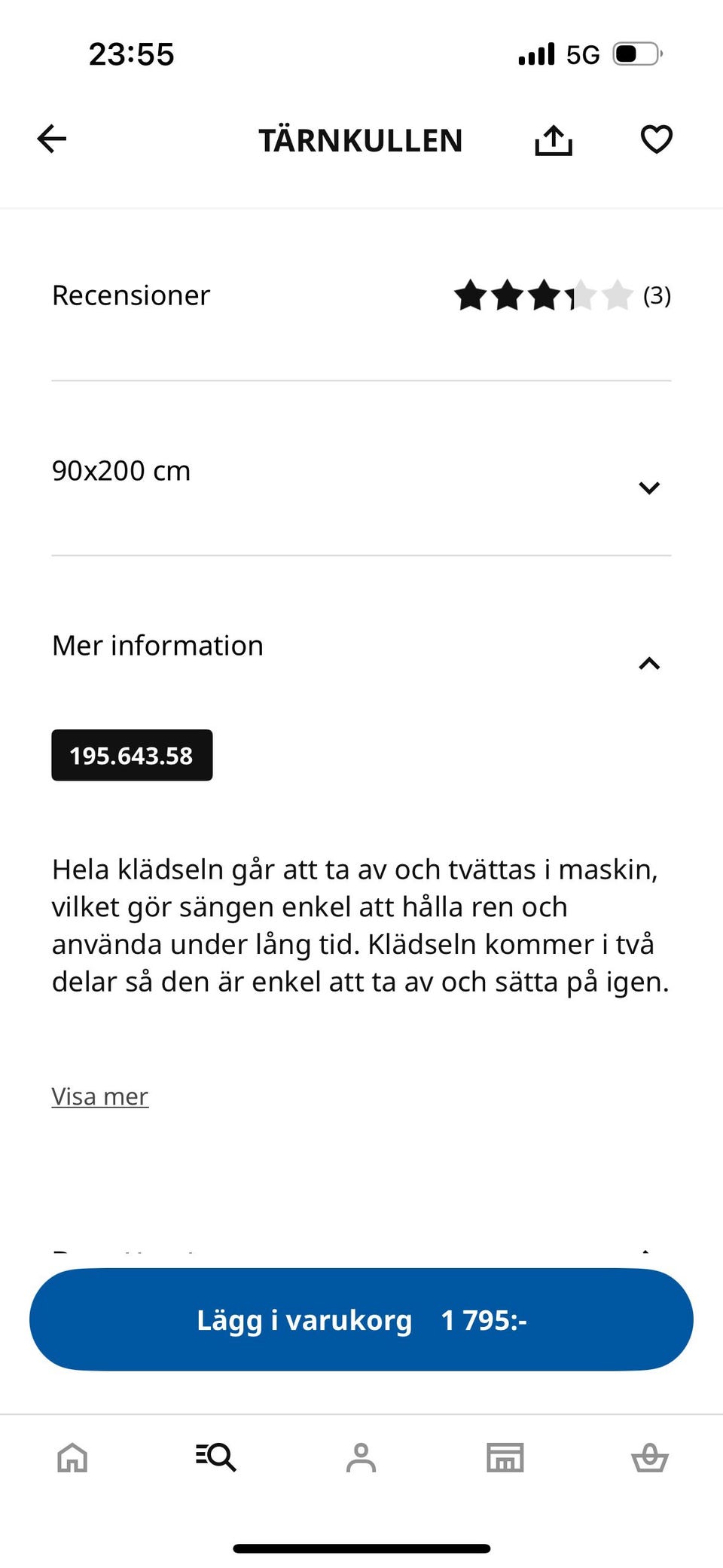
Task: Expand the partially hidden section below Visa mer
Action: point(361,1251)
